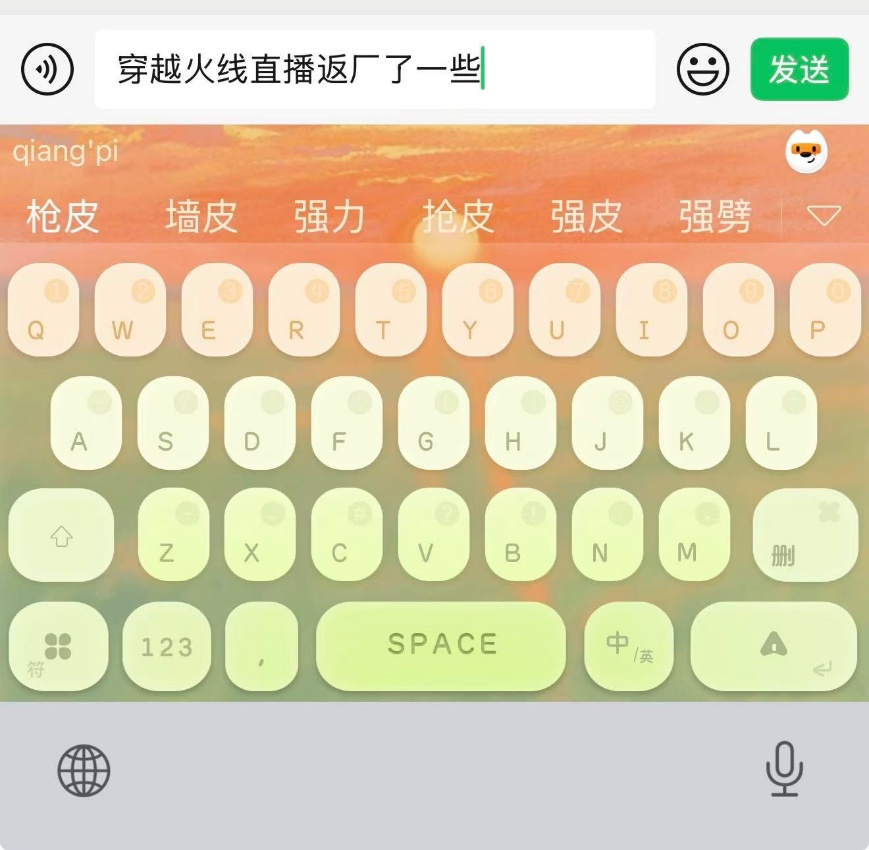869x850 pixels.
Task: Tap the shift key
Action: (61, 536)
